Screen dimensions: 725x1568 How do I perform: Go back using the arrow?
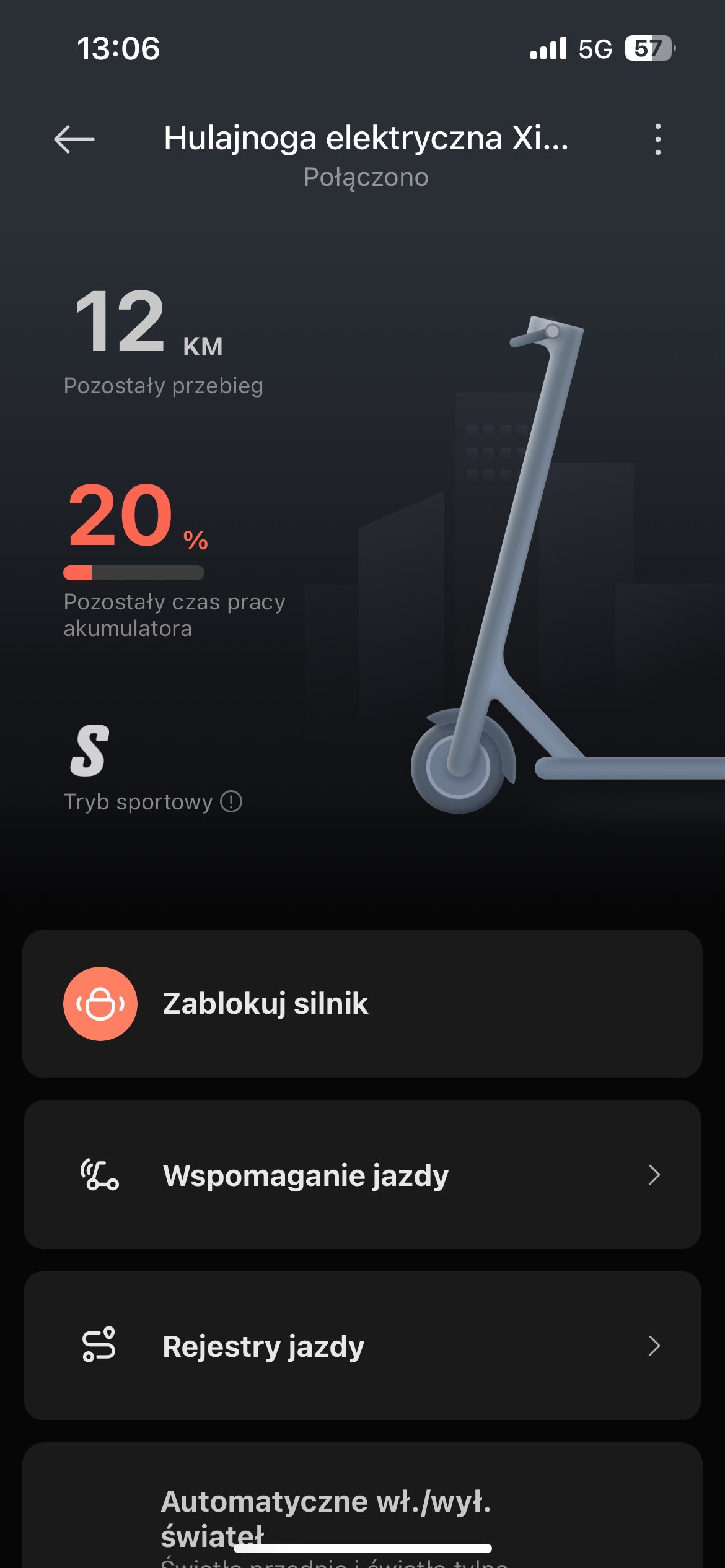coord(74,139)
